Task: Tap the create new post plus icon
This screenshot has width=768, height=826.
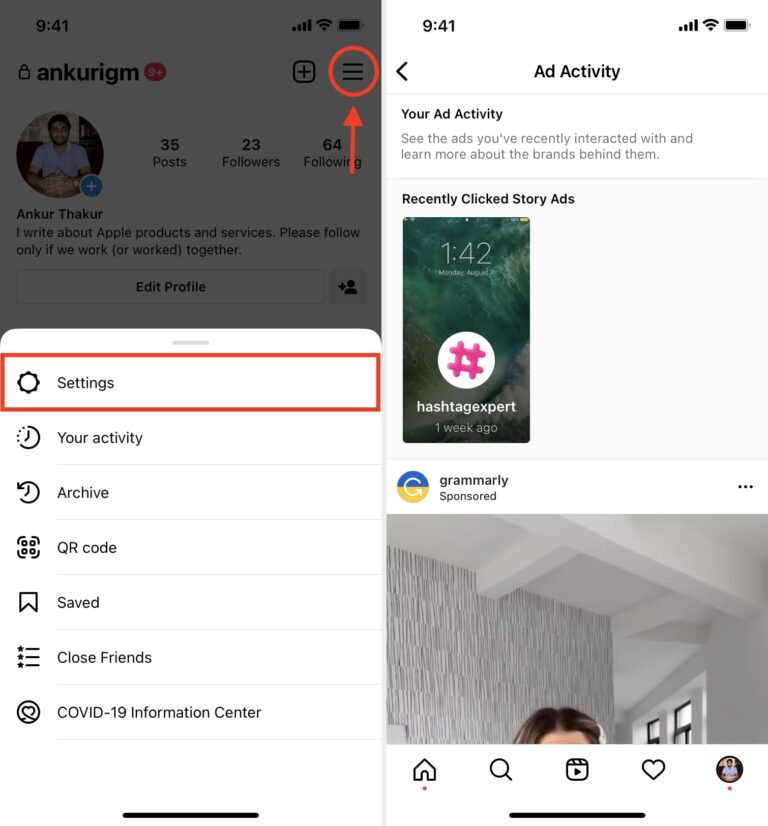Action: click(x=304, y=72)
